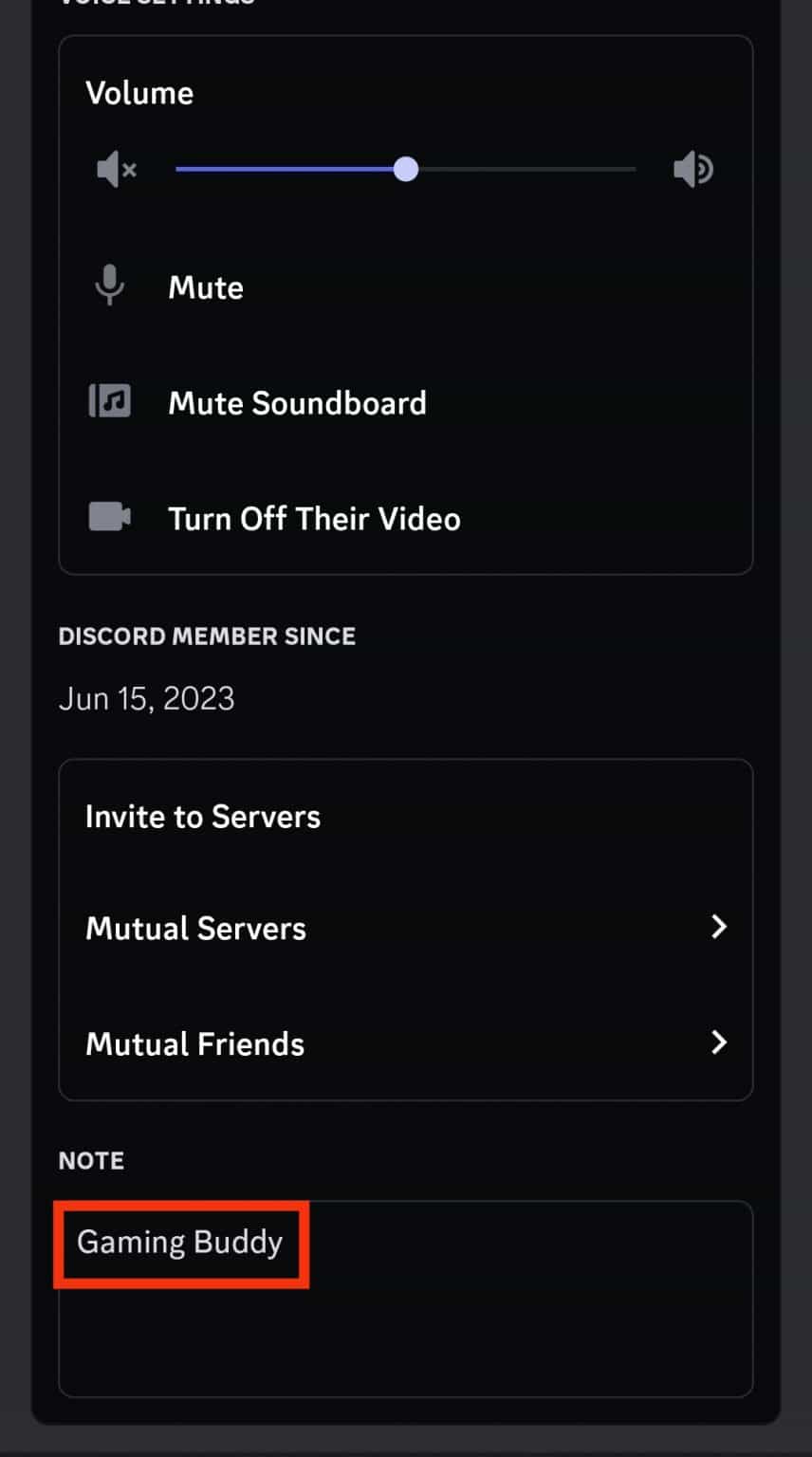
Task: Click the volume slider handle
Action: [x=407, y=169]
